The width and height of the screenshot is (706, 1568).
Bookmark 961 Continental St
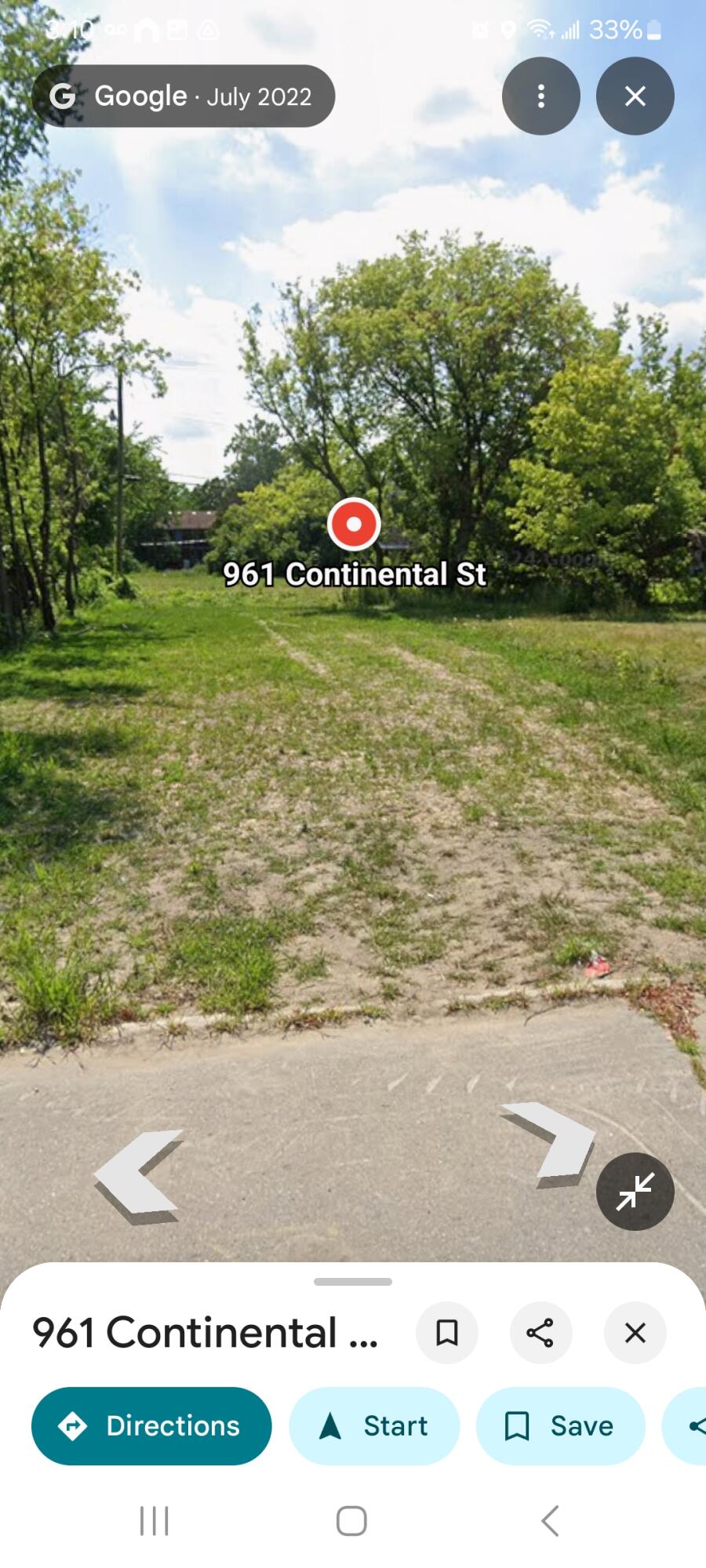click(446, 1332)
